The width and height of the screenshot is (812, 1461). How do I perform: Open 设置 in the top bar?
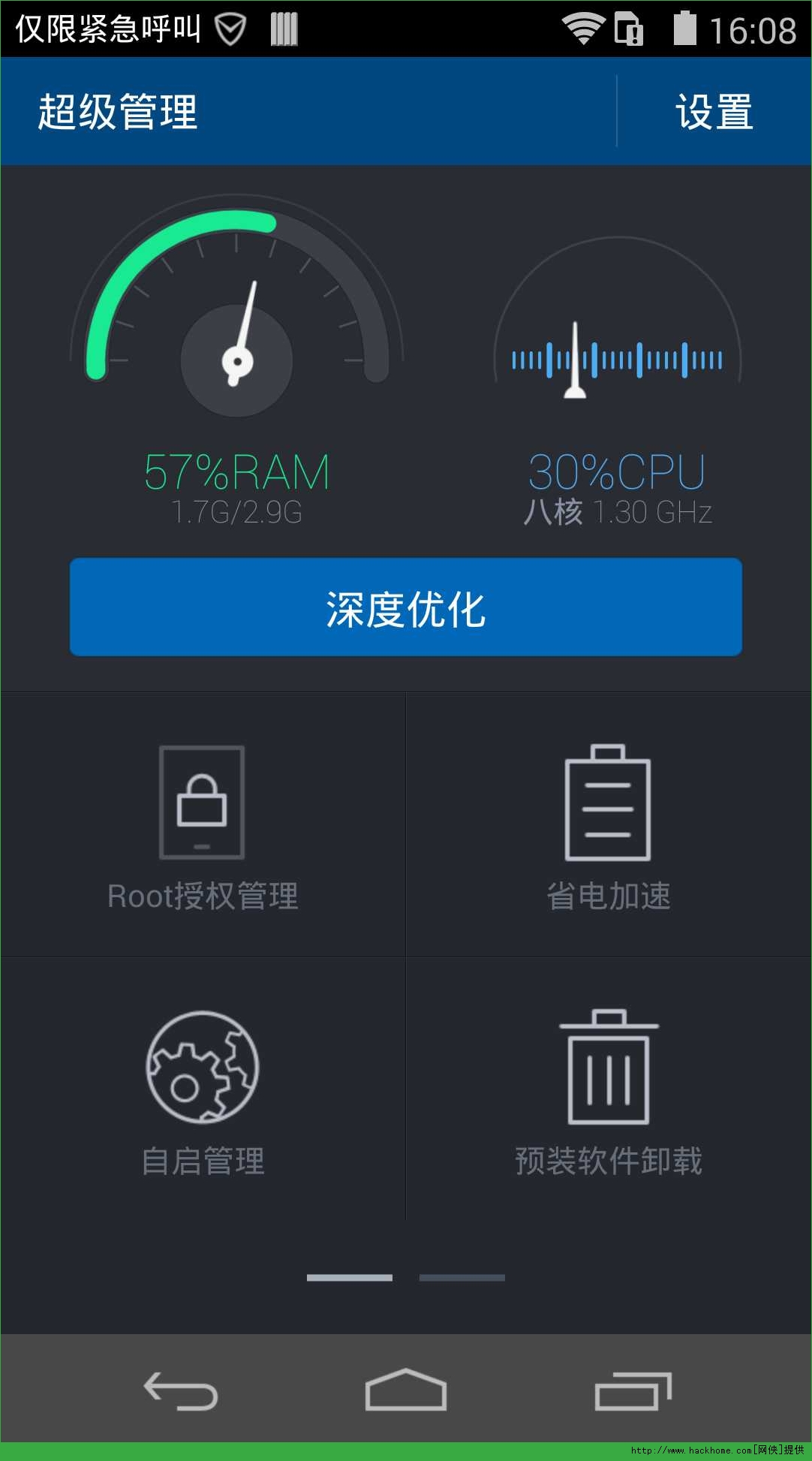click(x=714, y=112)
